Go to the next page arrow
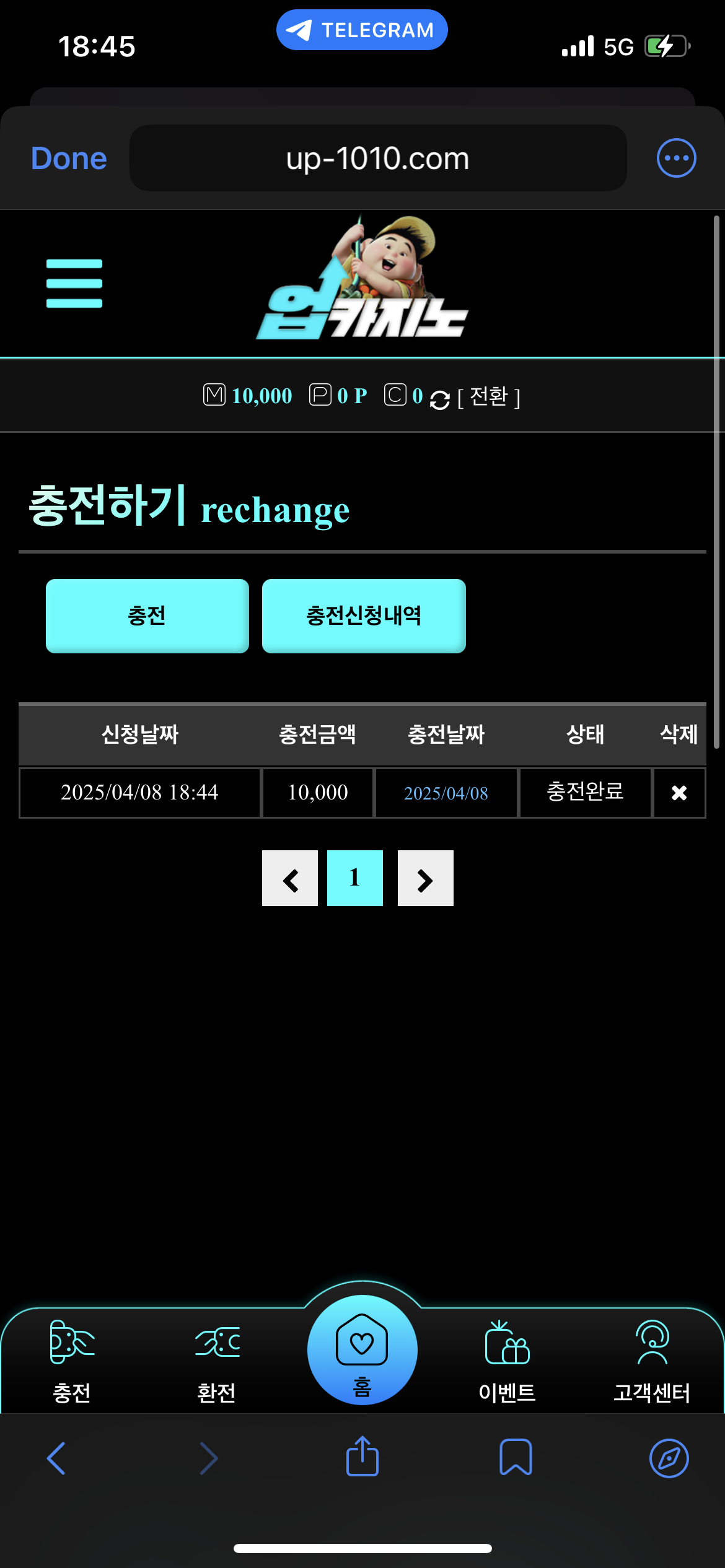 coord(425,878)
